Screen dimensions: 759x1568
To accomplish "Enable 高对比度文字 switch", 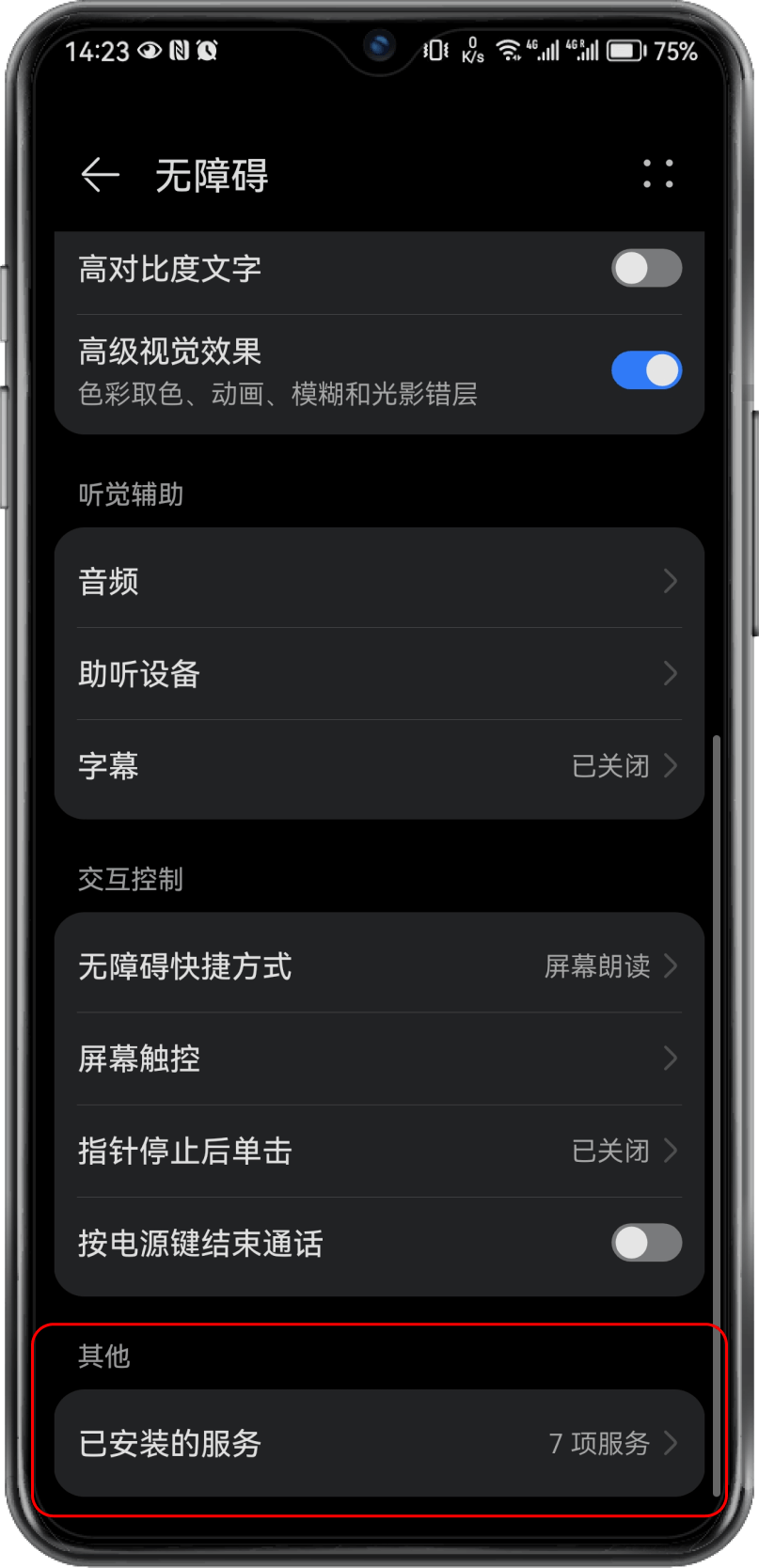I will tap(646, 269).
